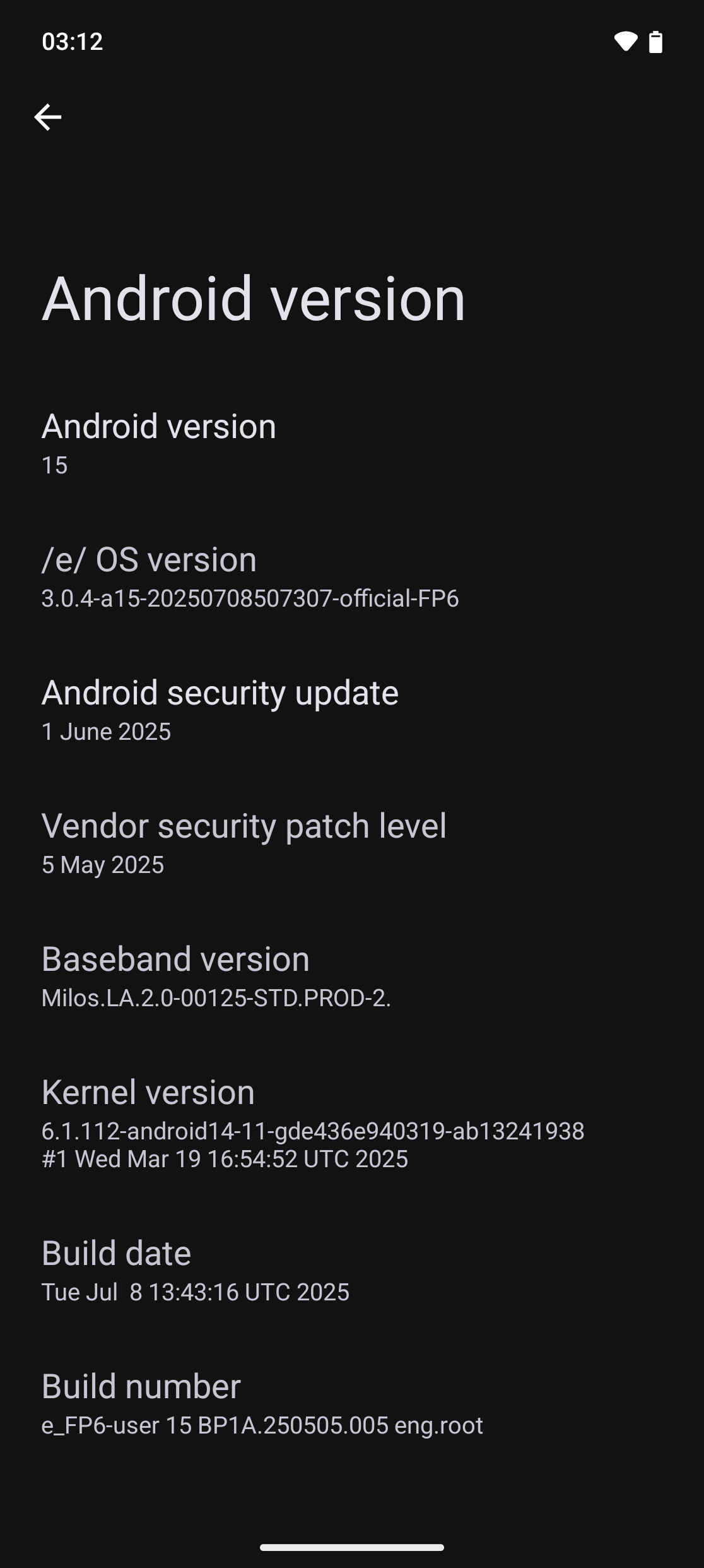Open Android security update entry

(352, 710)
